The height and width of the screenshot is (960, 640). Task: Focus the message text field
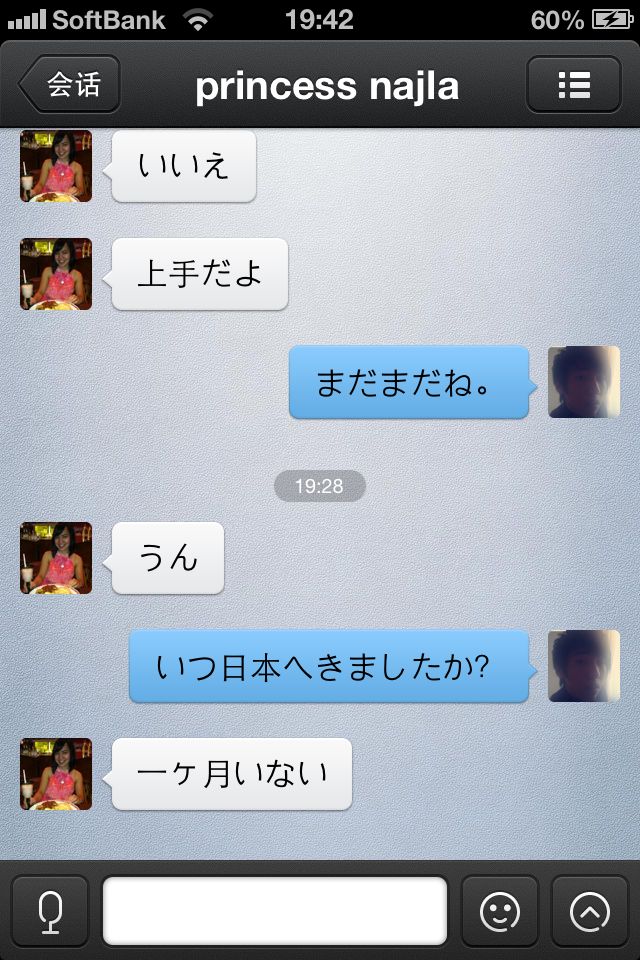[x=275, y=910]
